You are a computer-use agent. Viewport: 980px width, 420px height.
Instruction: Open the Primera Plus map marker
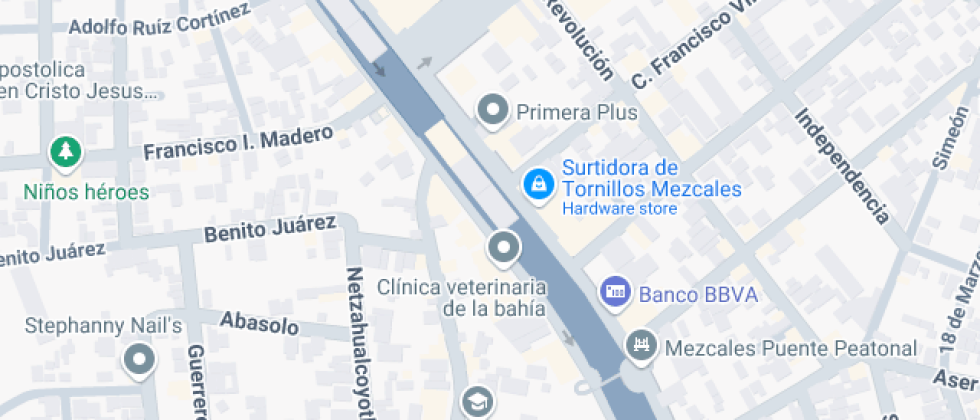pyautogui.click(x=492, y=111)
